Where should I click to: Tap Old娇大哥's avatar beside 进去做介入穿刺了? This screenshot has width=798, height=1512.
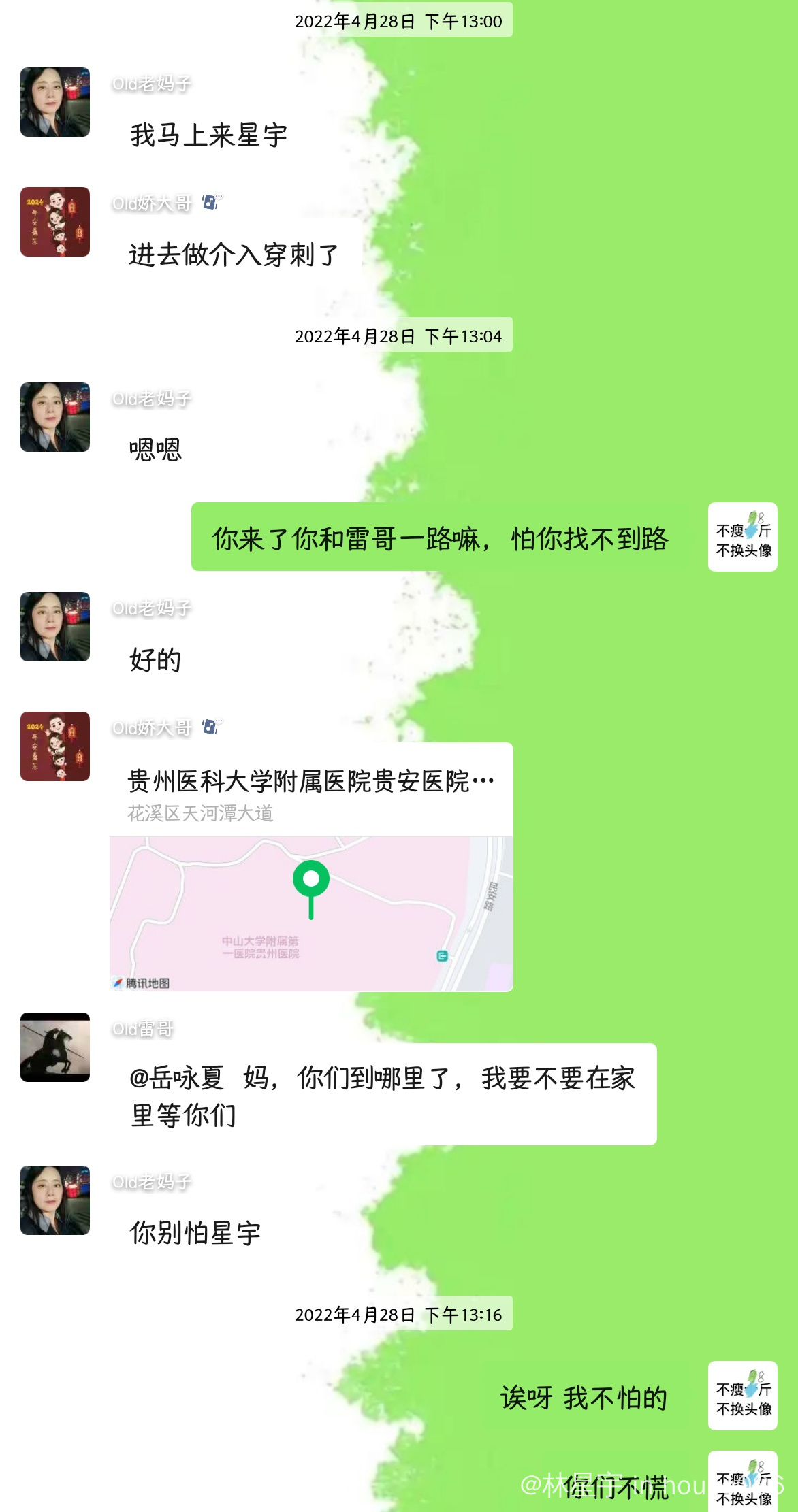coord(55,222)
